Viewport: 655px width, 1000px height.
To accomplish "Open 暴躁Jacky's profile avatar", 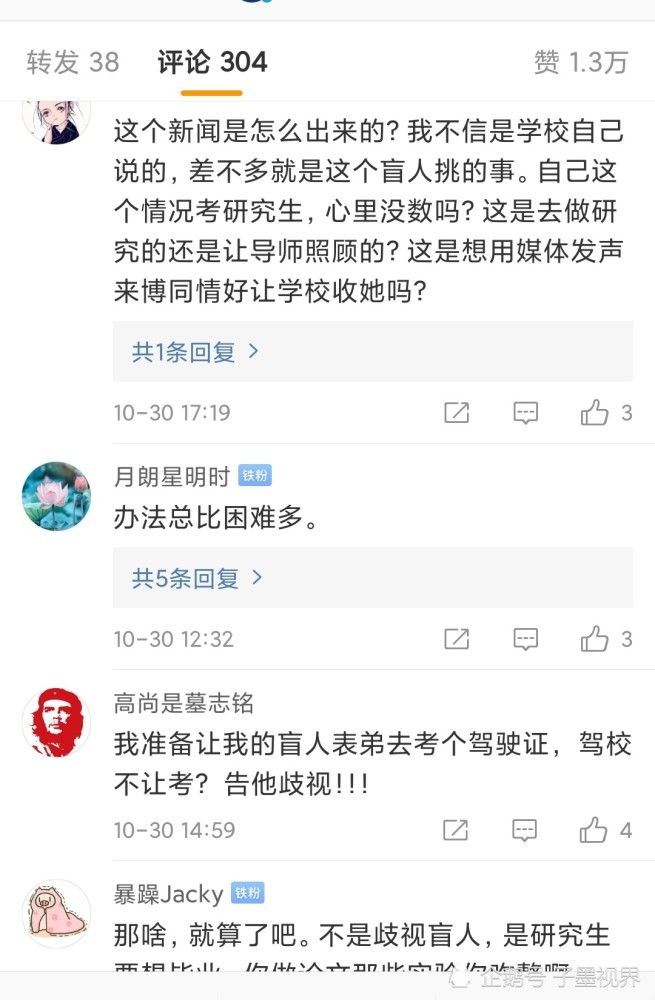I will (56, 912).
